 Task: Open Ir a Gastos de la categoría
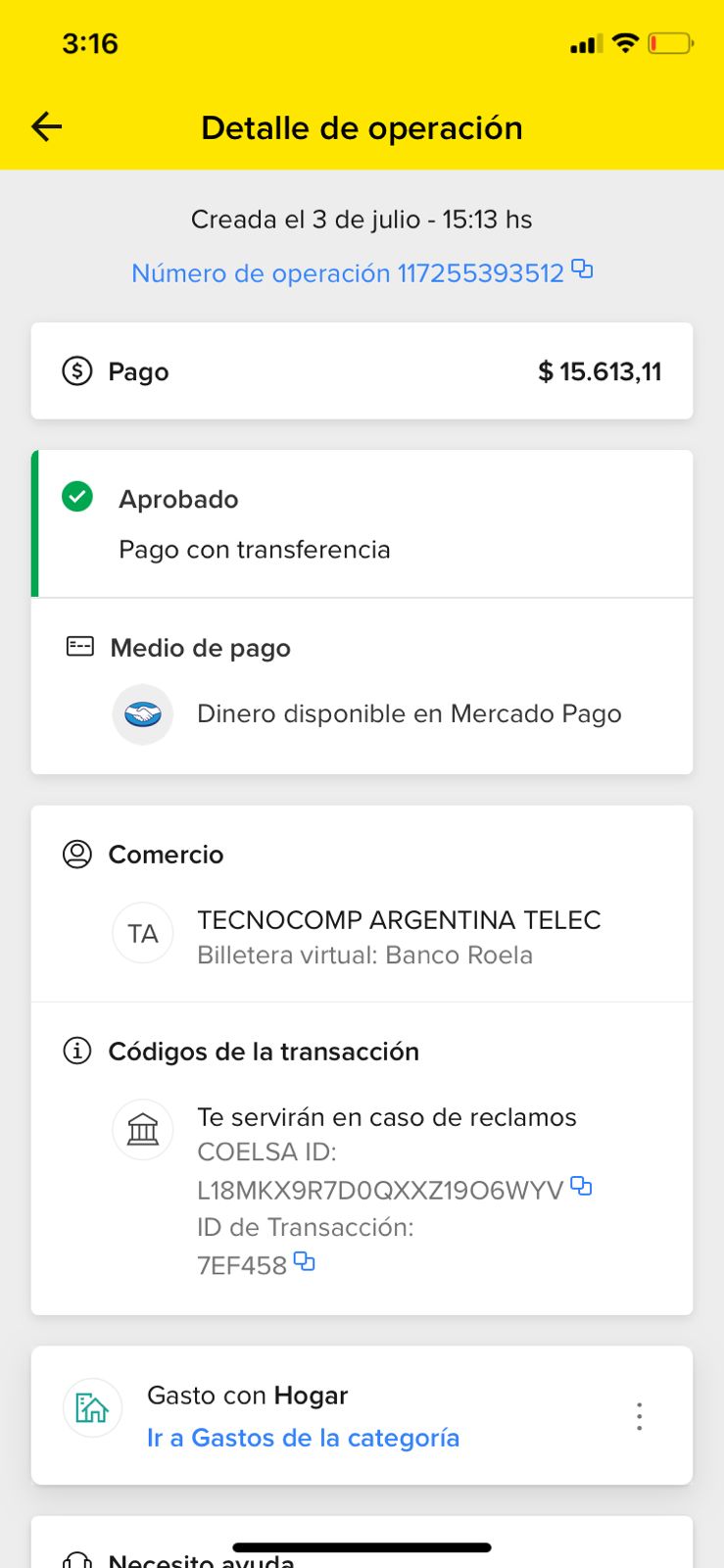click(303, 1438)
